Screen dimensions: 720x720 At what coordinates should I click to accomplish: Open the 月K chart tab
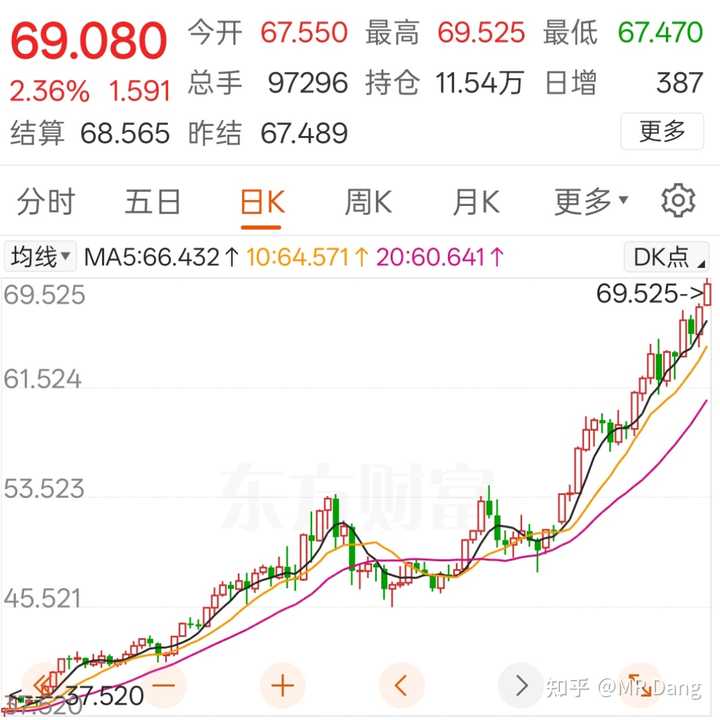coord(475,202)
